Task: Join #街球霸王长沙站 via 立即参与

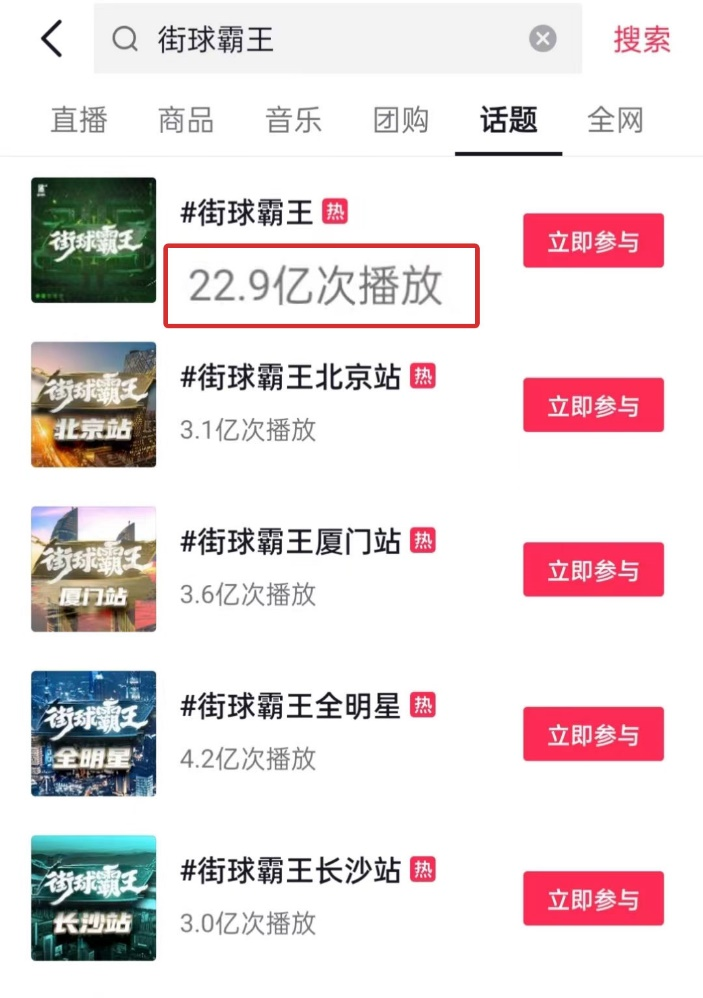Action: point(593,898)
